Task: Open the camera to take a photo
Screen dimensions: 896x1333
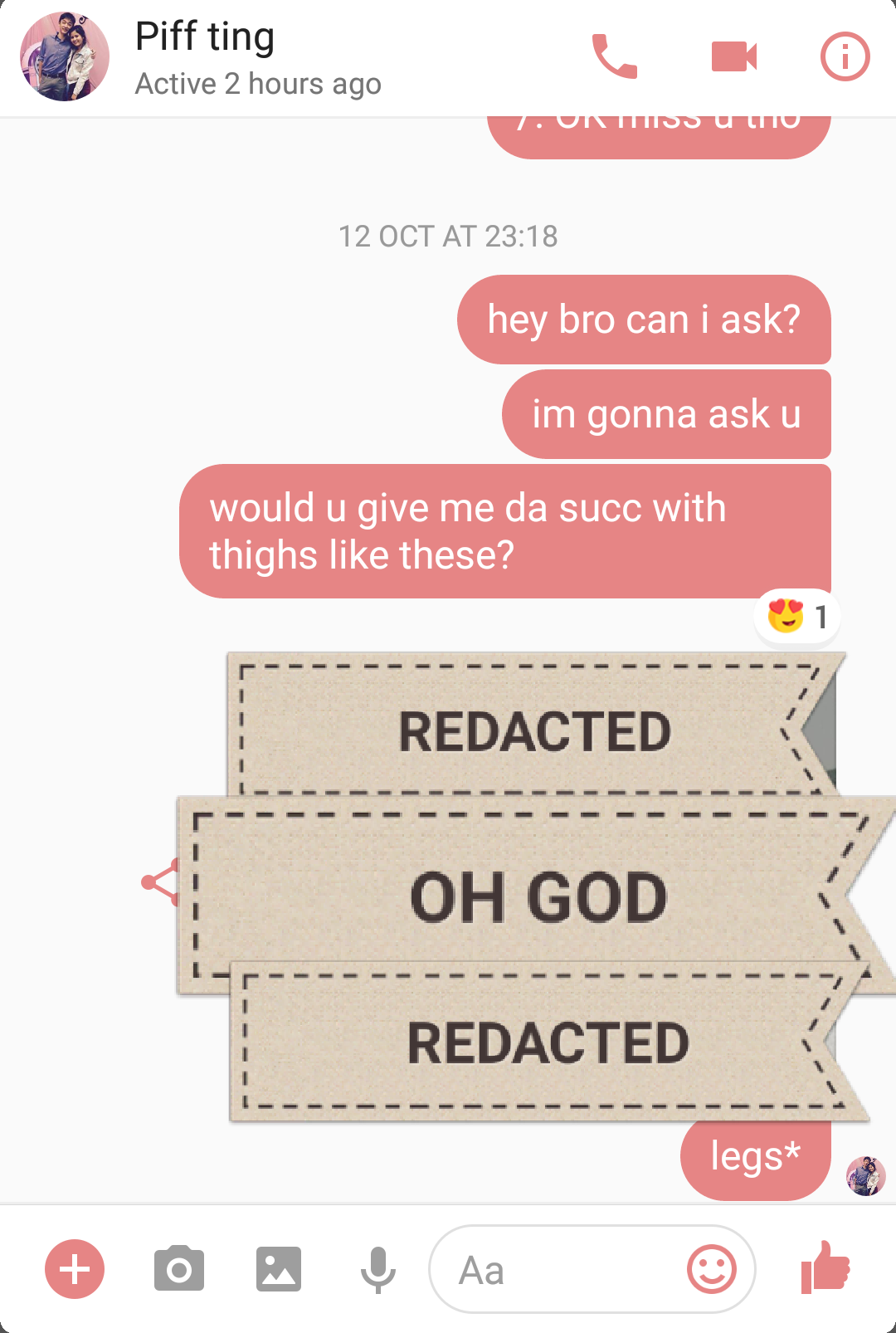Action: pyautogui.click(x=178, y=1269)
